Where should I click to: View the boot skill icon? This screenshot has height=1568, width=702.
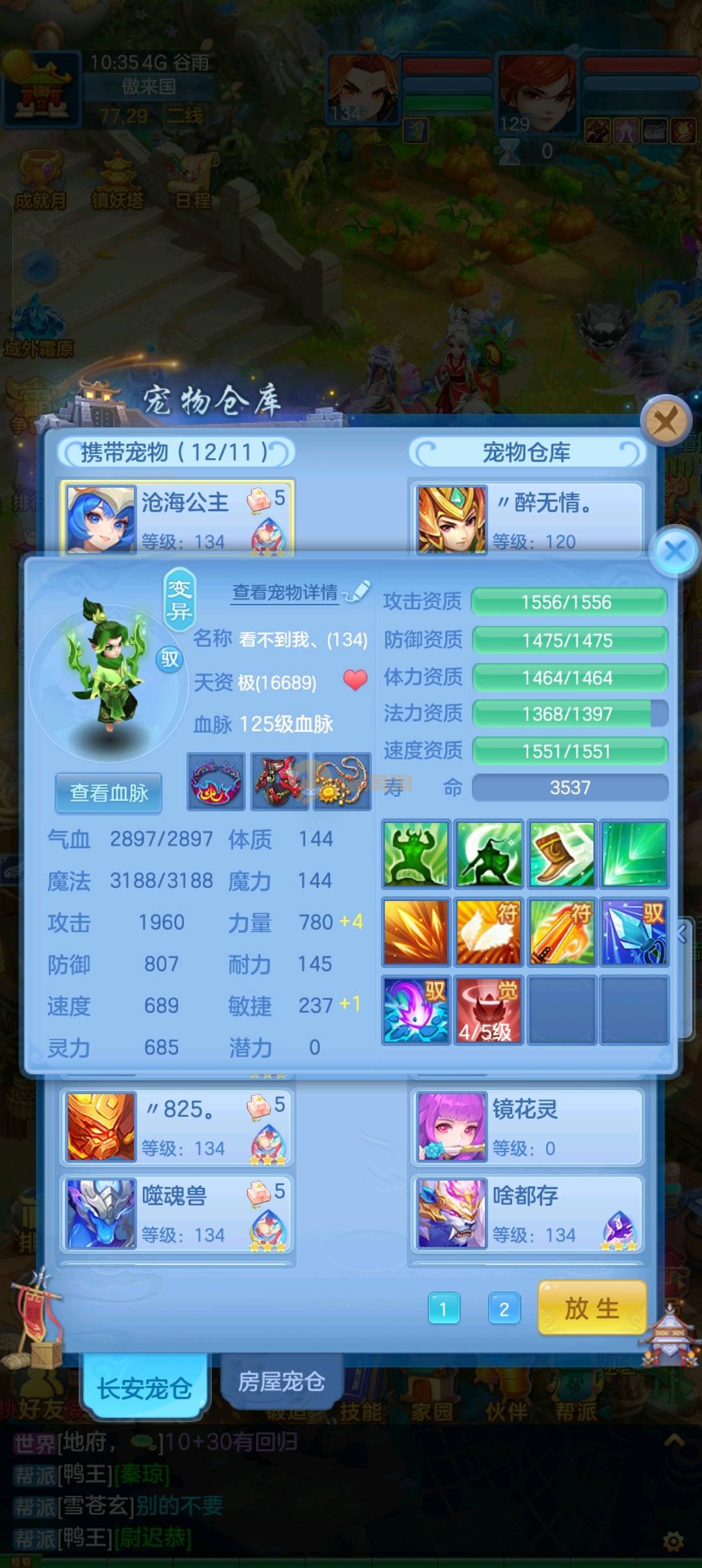[562, 854]
